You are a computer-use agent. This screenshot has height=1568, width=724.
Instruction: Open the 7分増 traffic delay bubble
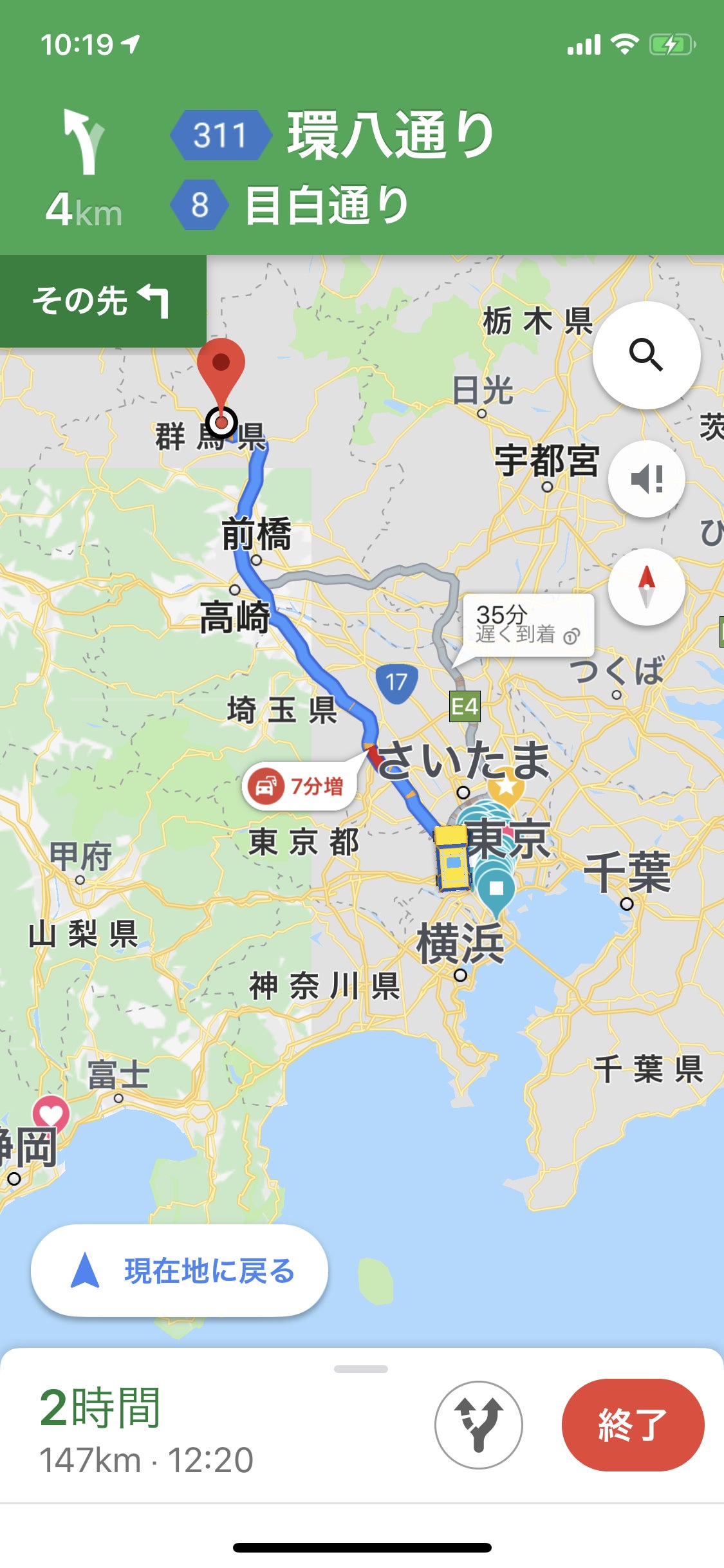pos(300,786)
